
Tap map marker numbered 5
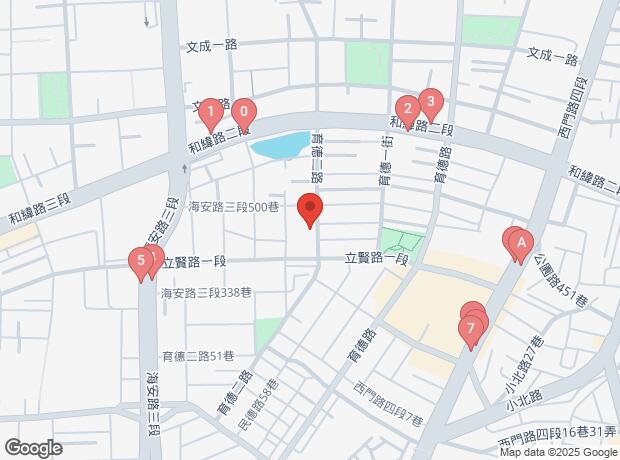pos(141,262)
